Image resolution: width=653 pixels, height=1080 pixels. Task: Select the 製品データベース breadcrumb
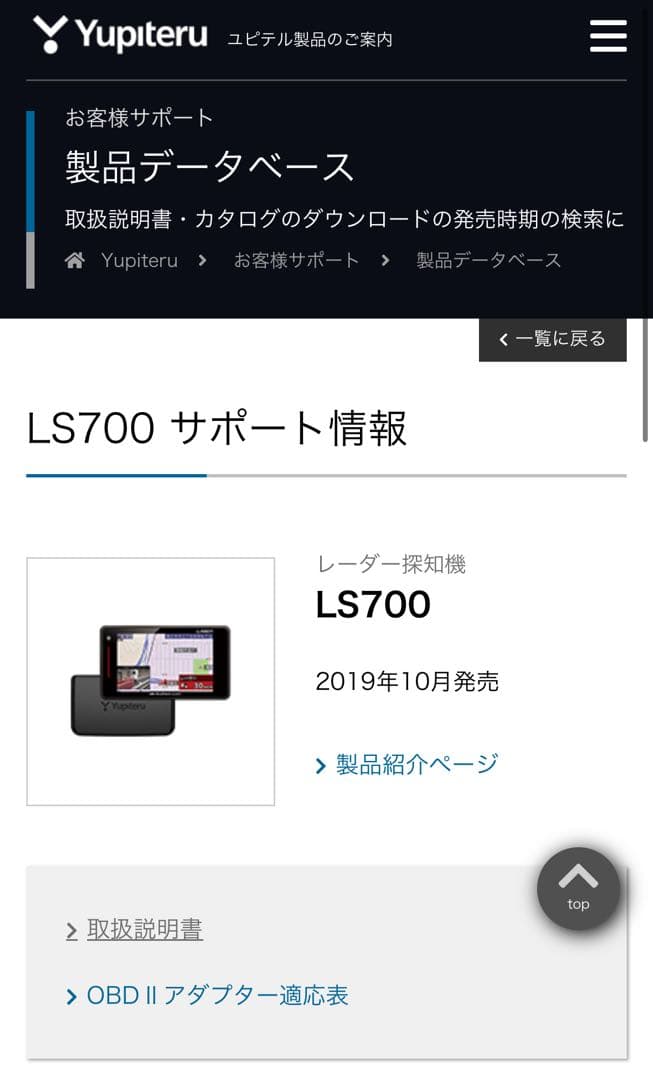point(488,260)
